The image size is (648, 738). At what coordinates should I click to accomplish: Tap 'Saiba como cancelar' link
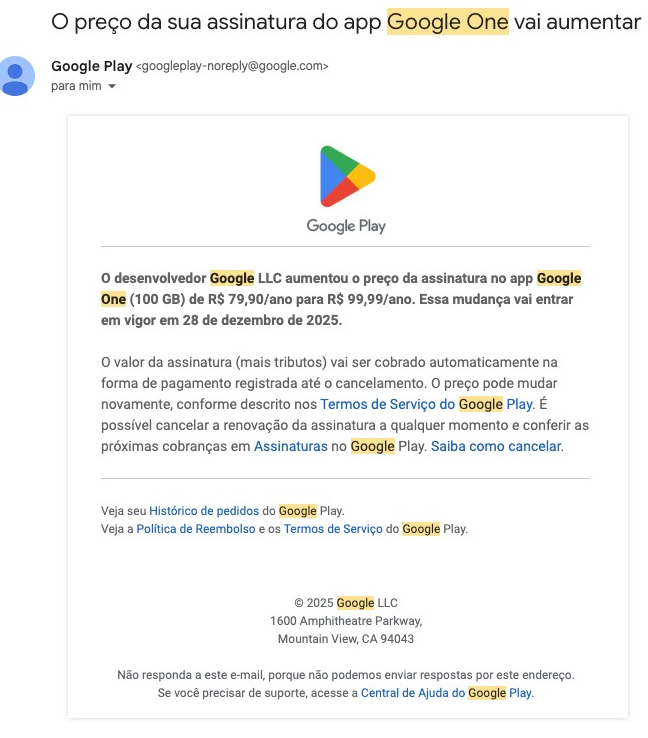[496, 446]
